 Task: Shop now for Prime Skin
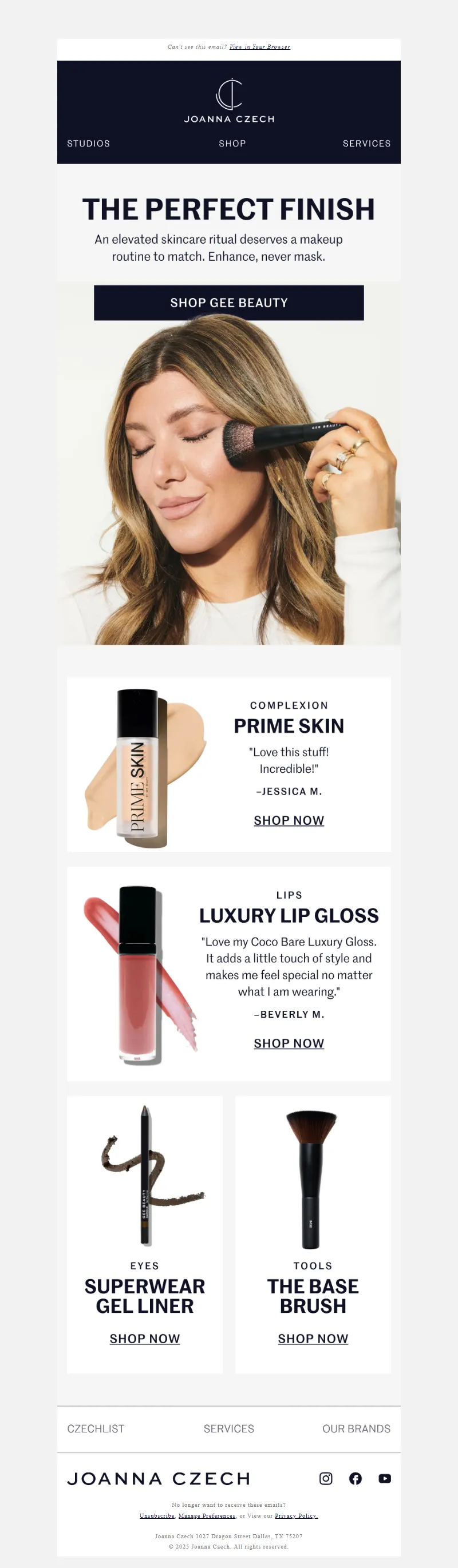[x=289, y=820]
